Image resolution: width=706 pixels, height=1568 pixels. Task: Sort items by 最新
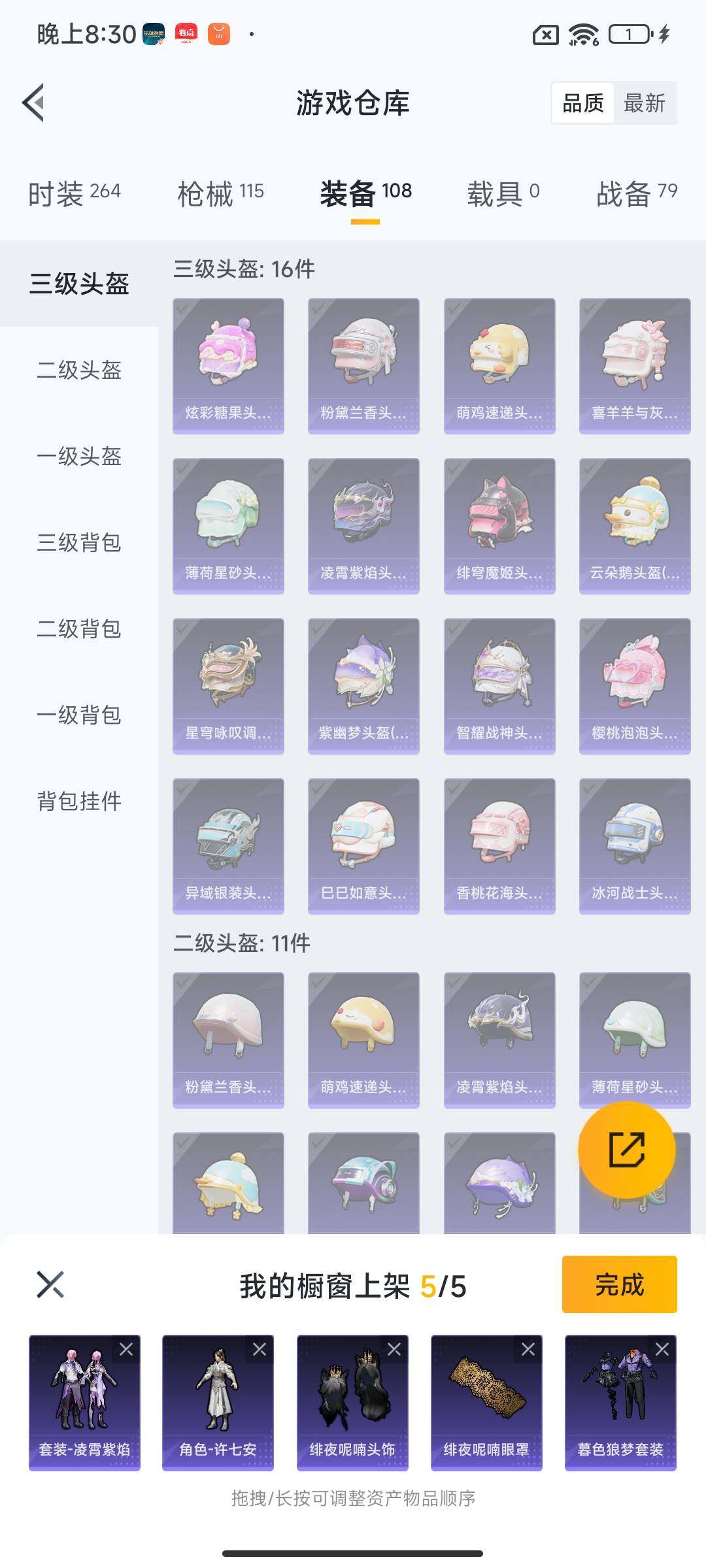pos(644,103)
